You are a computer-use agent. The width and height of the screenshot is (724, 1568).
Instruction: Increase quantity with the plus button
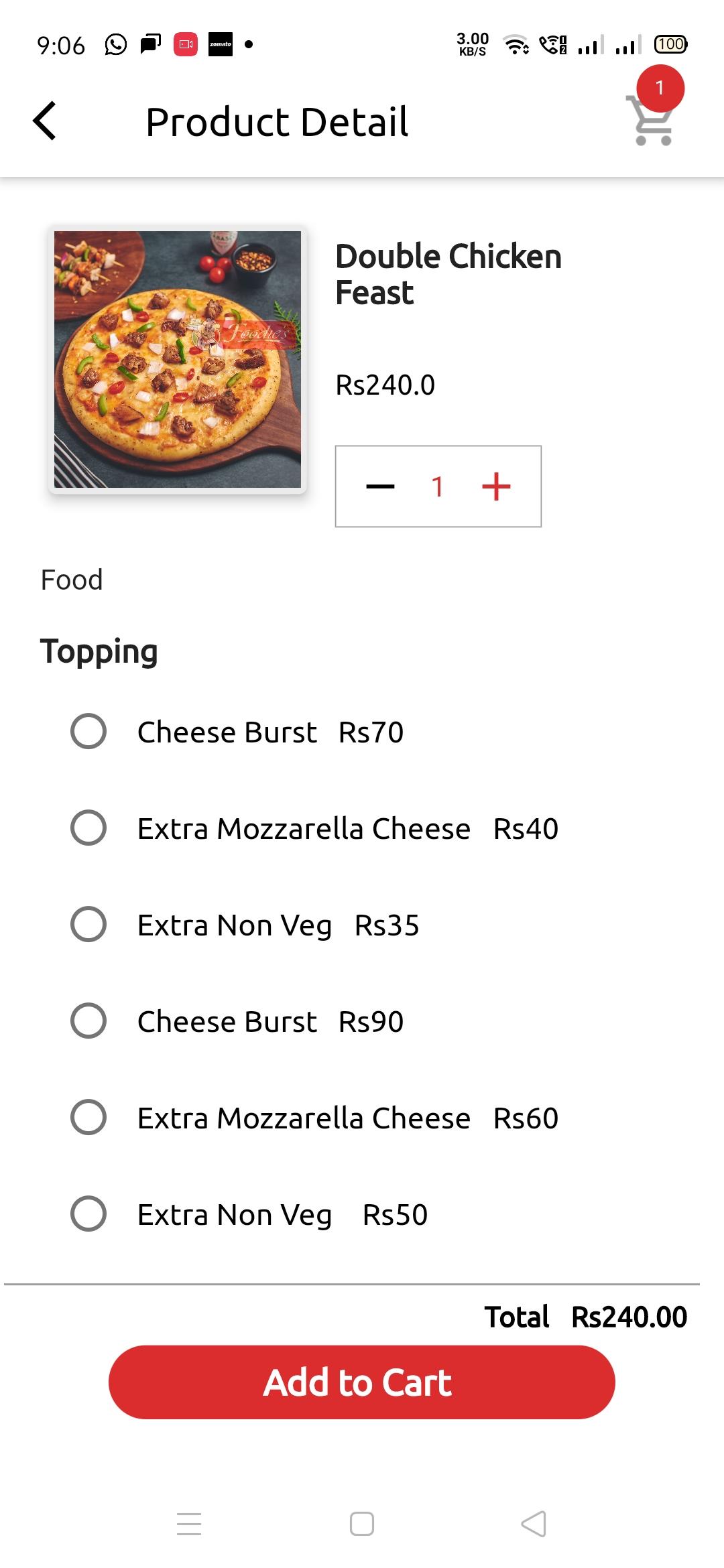496,486
